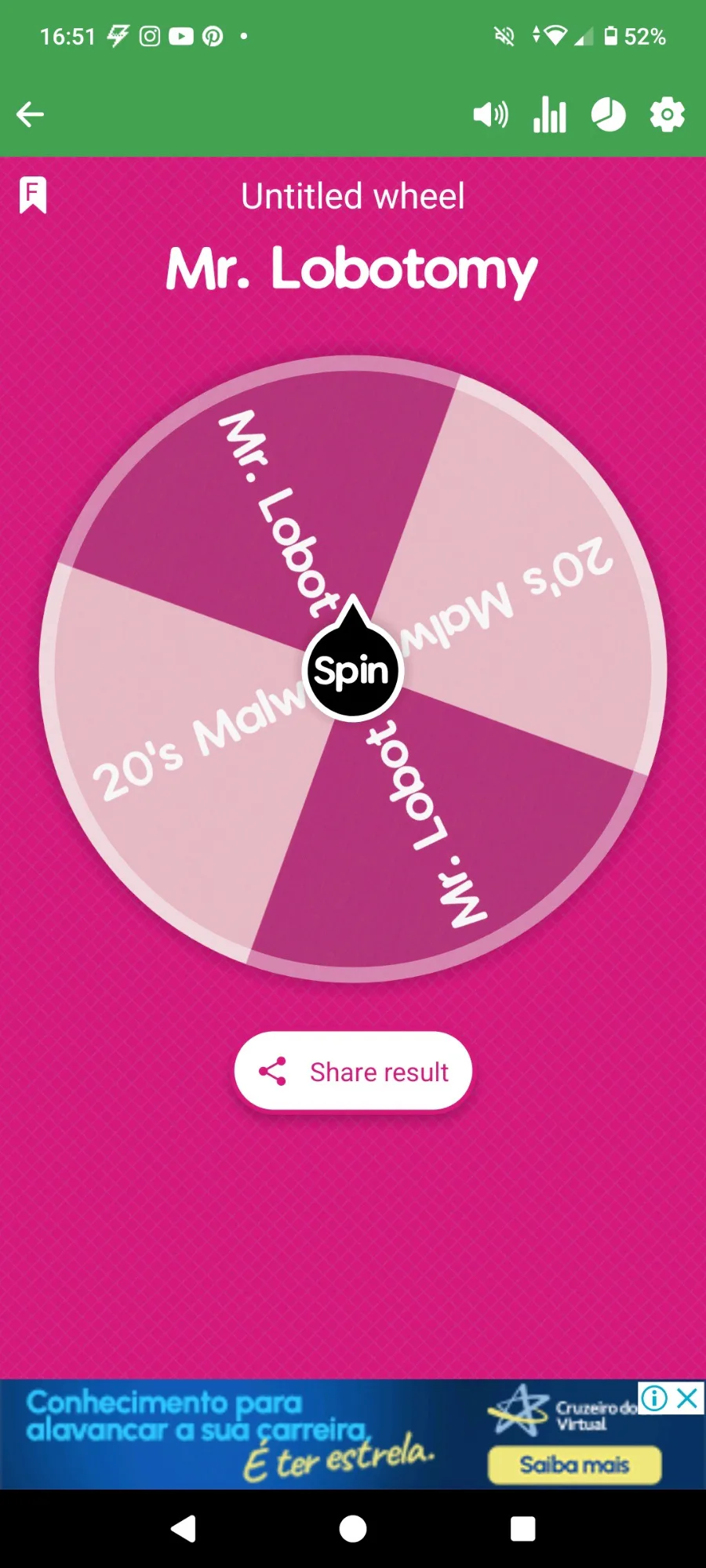This screenshot has height=1568, width=706.
Task: Close the ad banner
Action: coord(688,1399)
